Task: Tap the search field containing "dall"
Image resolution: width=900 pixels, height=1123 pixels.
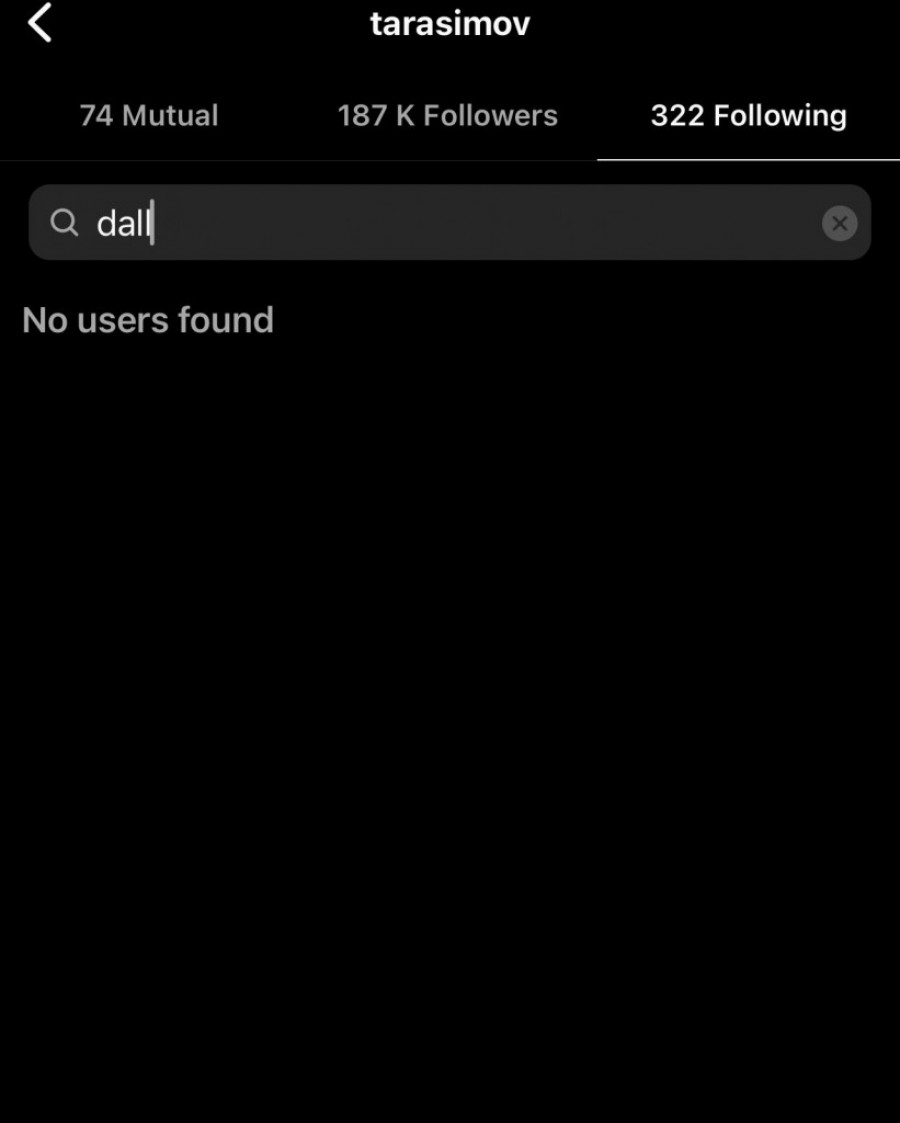Action: 450,223
